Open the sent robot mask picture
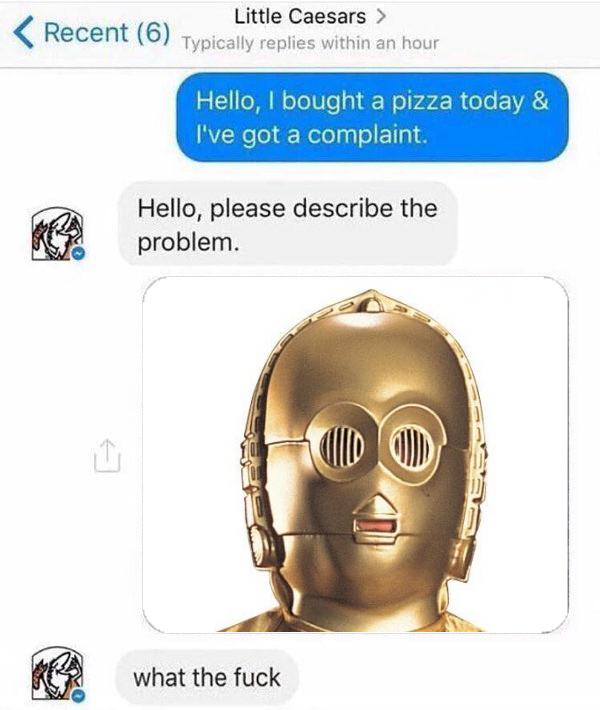Viewport: 600px width, 710px height. coord(355,455)
